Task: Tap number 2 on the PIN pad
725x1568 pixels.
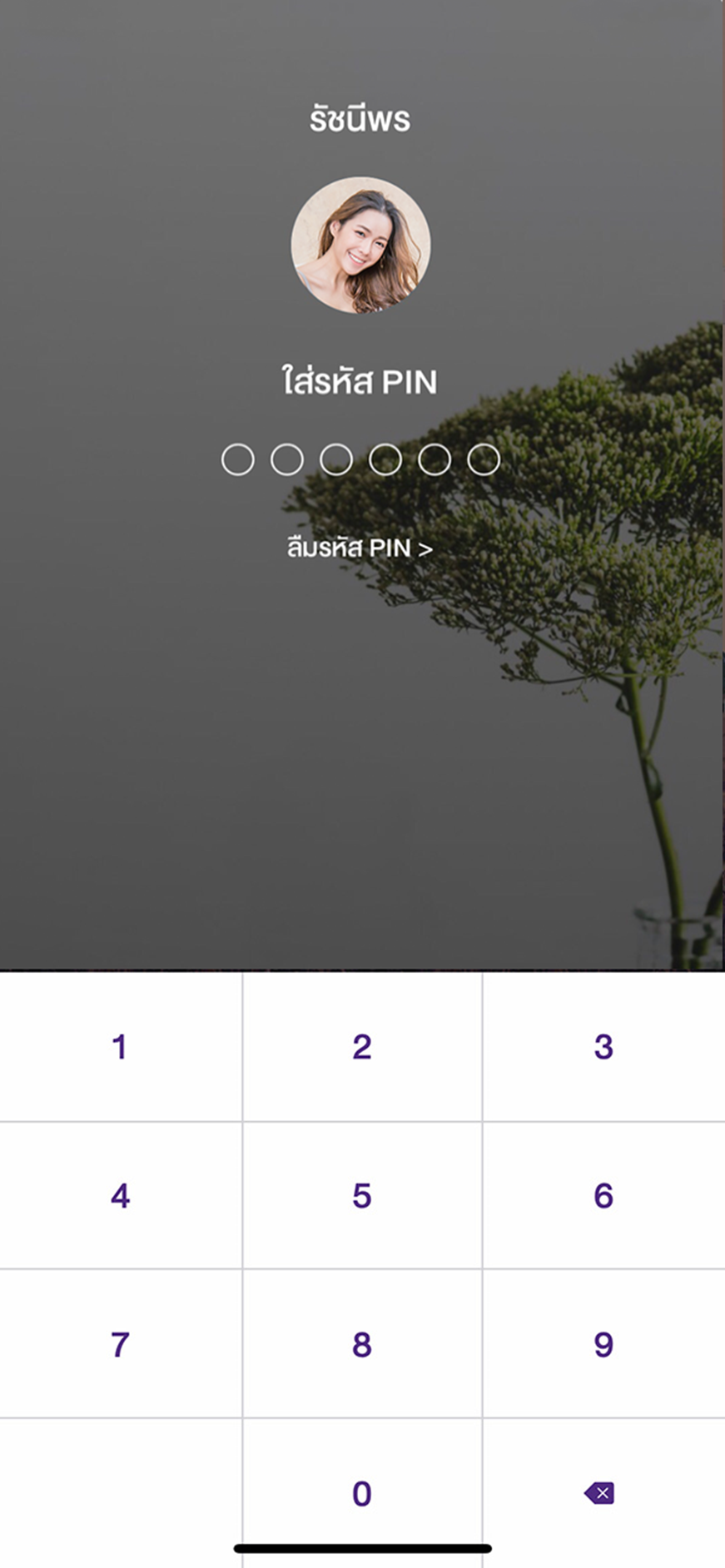Action: coord(362,1047)
